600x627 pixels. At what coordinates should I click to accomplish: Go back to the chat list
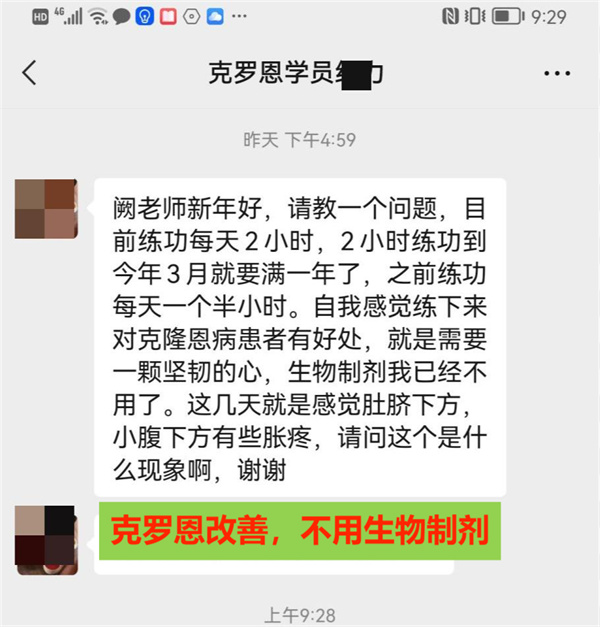coord(29,73)
